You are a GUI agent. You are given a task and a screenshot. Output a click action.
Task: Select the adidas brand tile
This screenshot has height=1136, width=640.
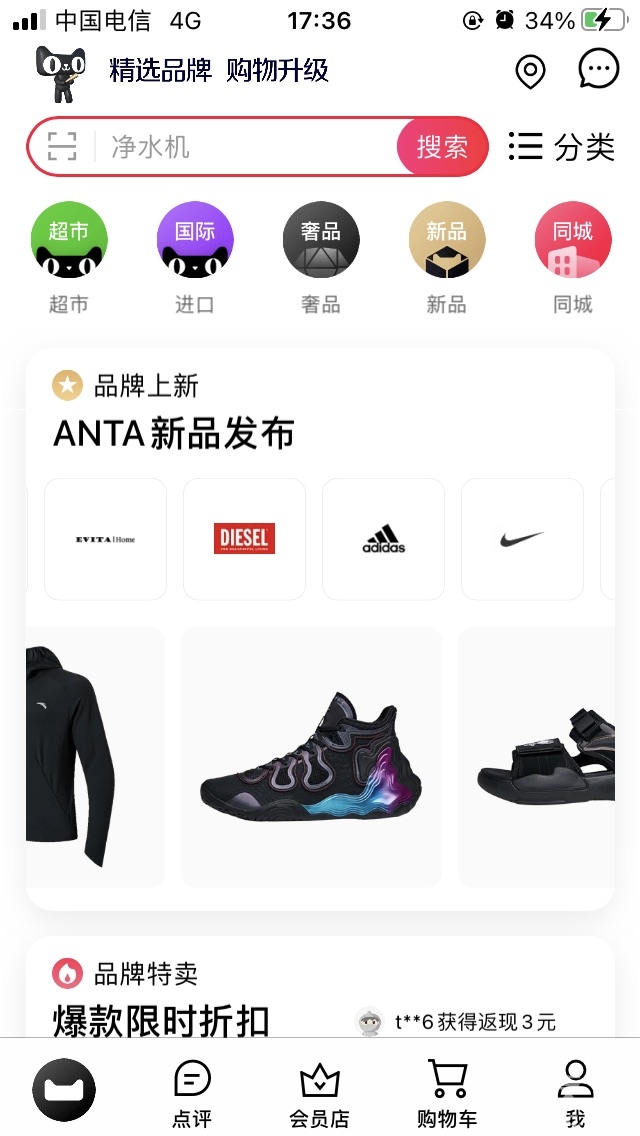tap(383, 539)
